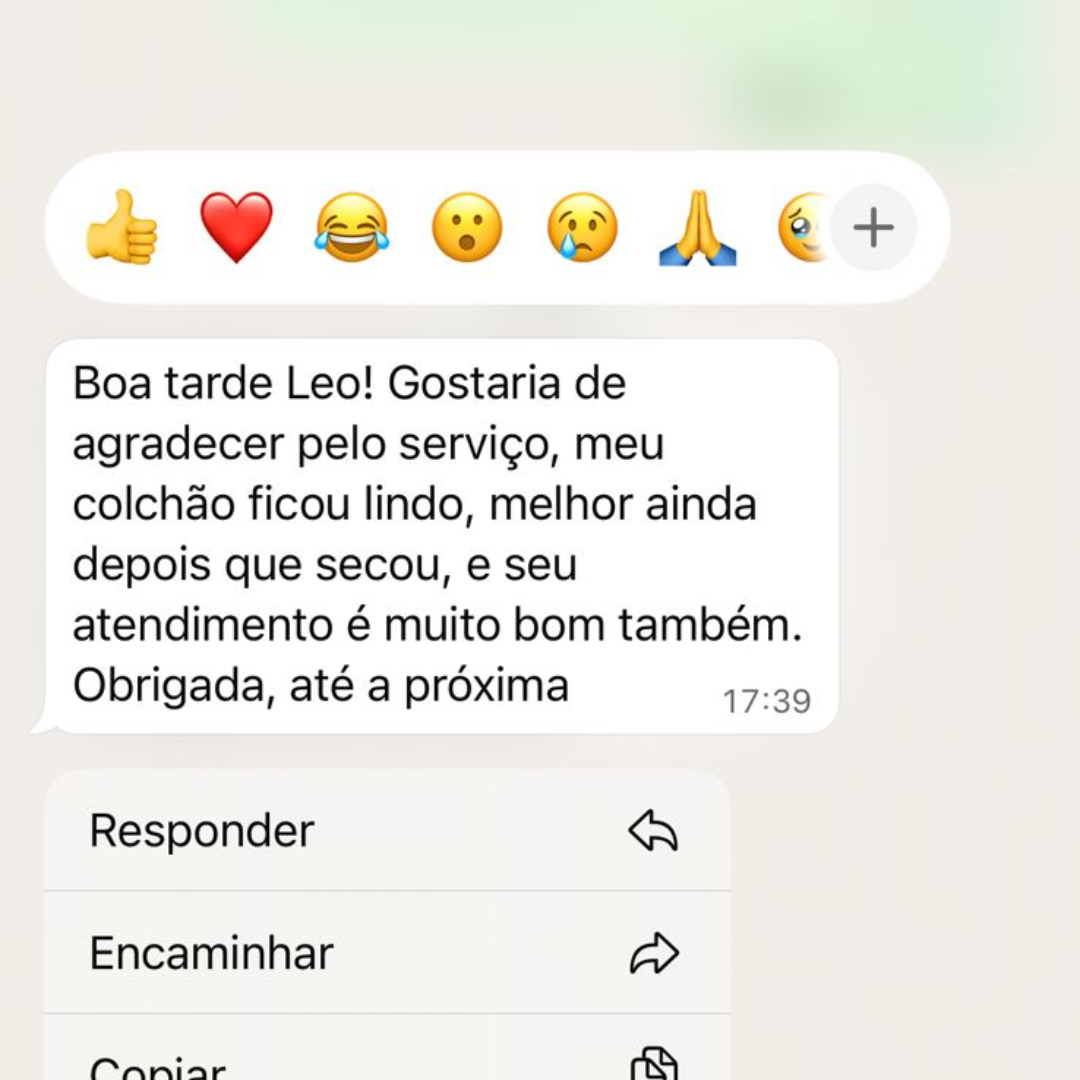This screenshot has height=1080, width=1080.
Task: React with the praying hands emoji
Action: (697, 227)
